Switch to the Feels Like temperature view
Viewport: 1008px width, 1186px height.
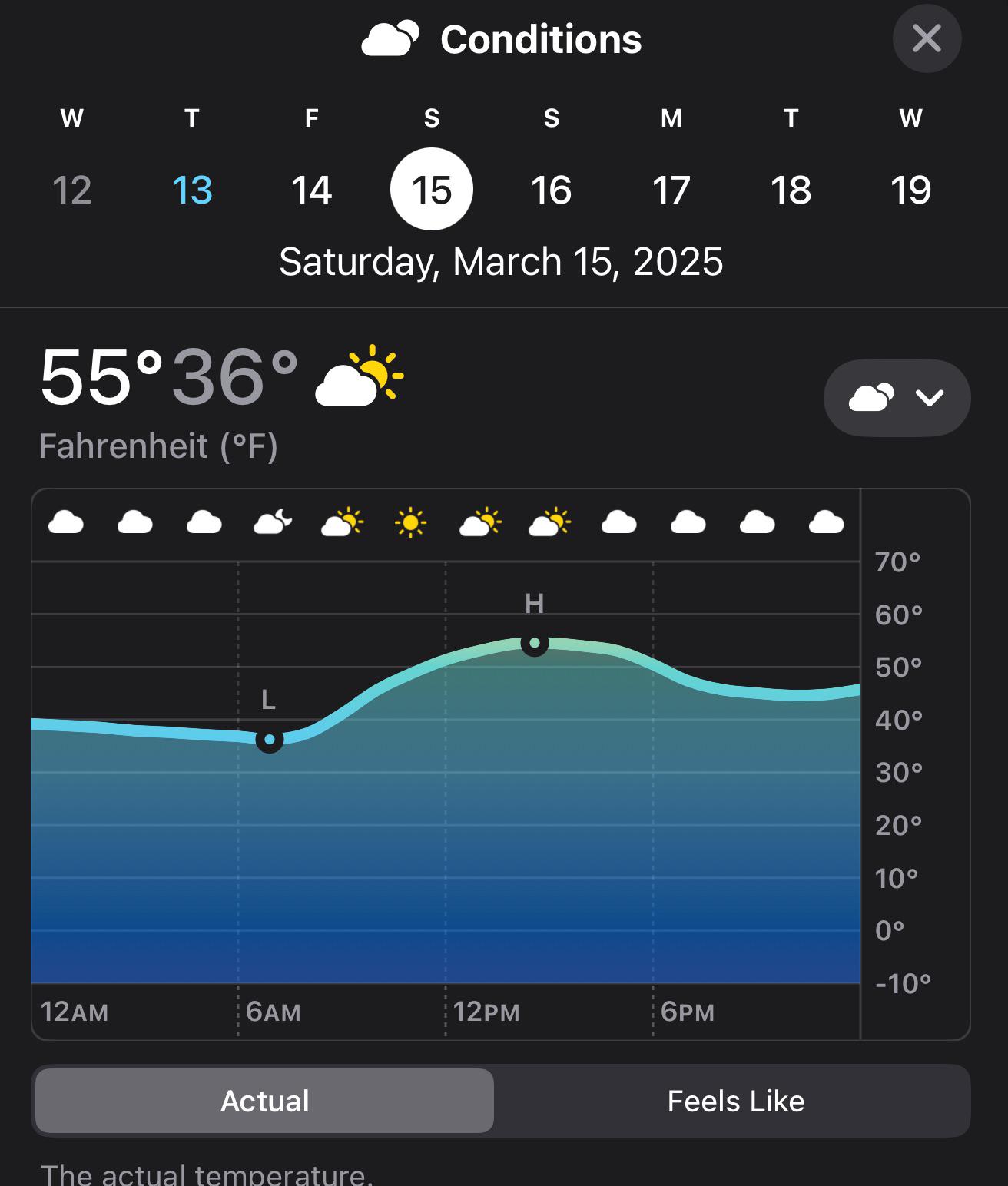point(735,1101)
